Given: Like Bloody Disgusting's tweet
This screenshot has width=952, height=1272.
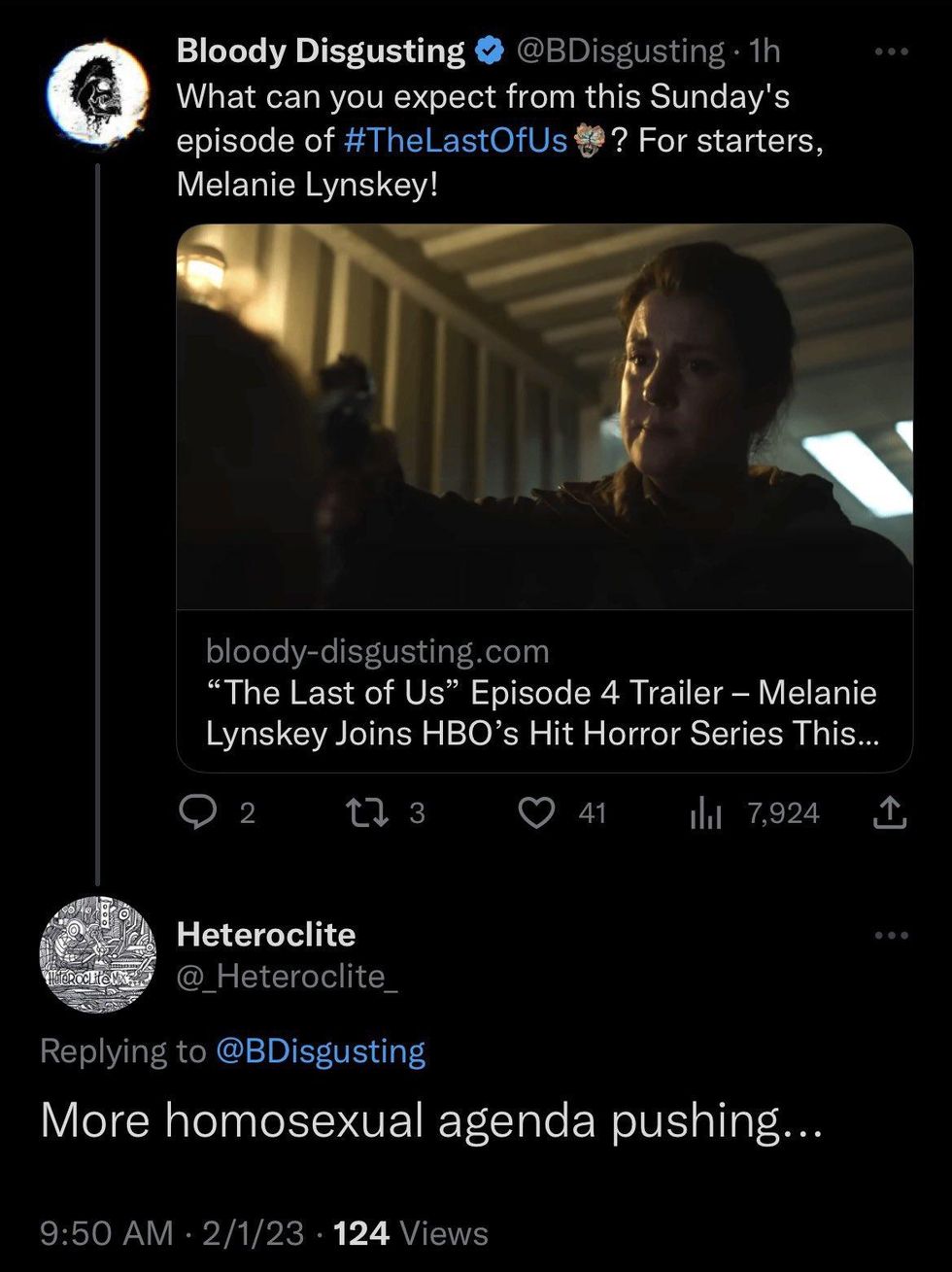Looking at the screenshot, I should click(536, 812).
